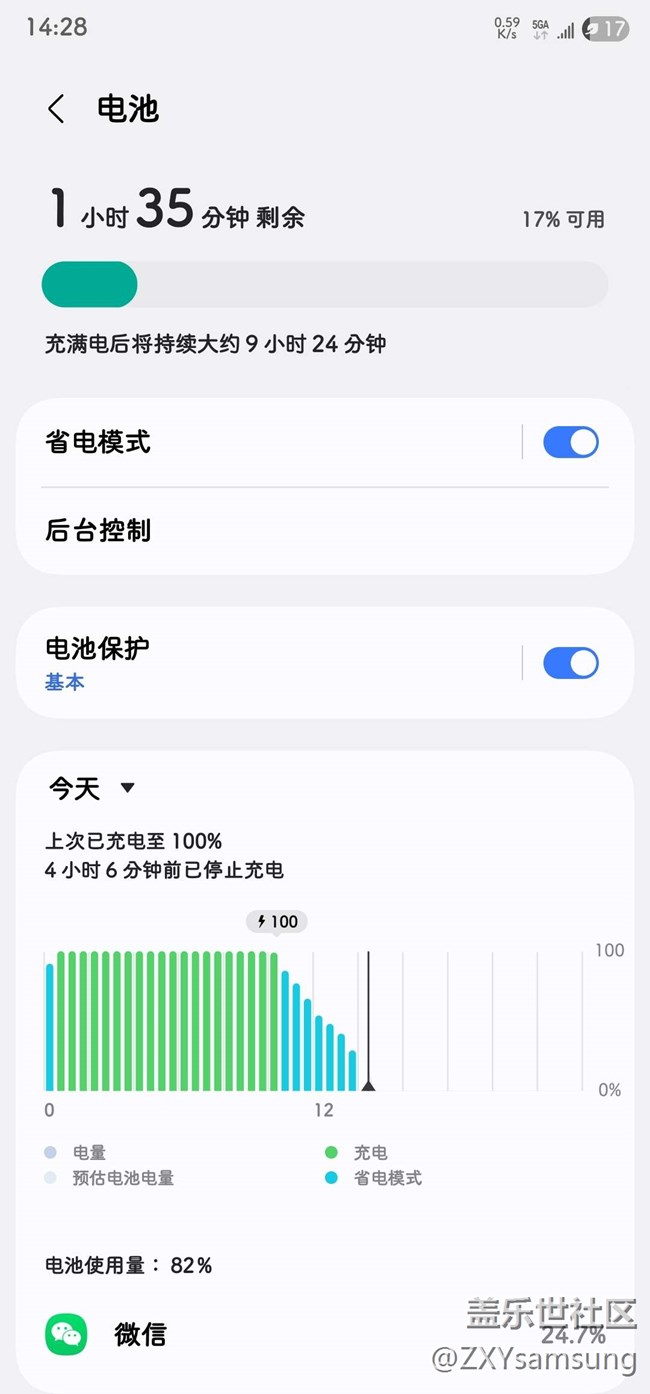Expand the 今天 date dropdown

click(x=92, y=788)
